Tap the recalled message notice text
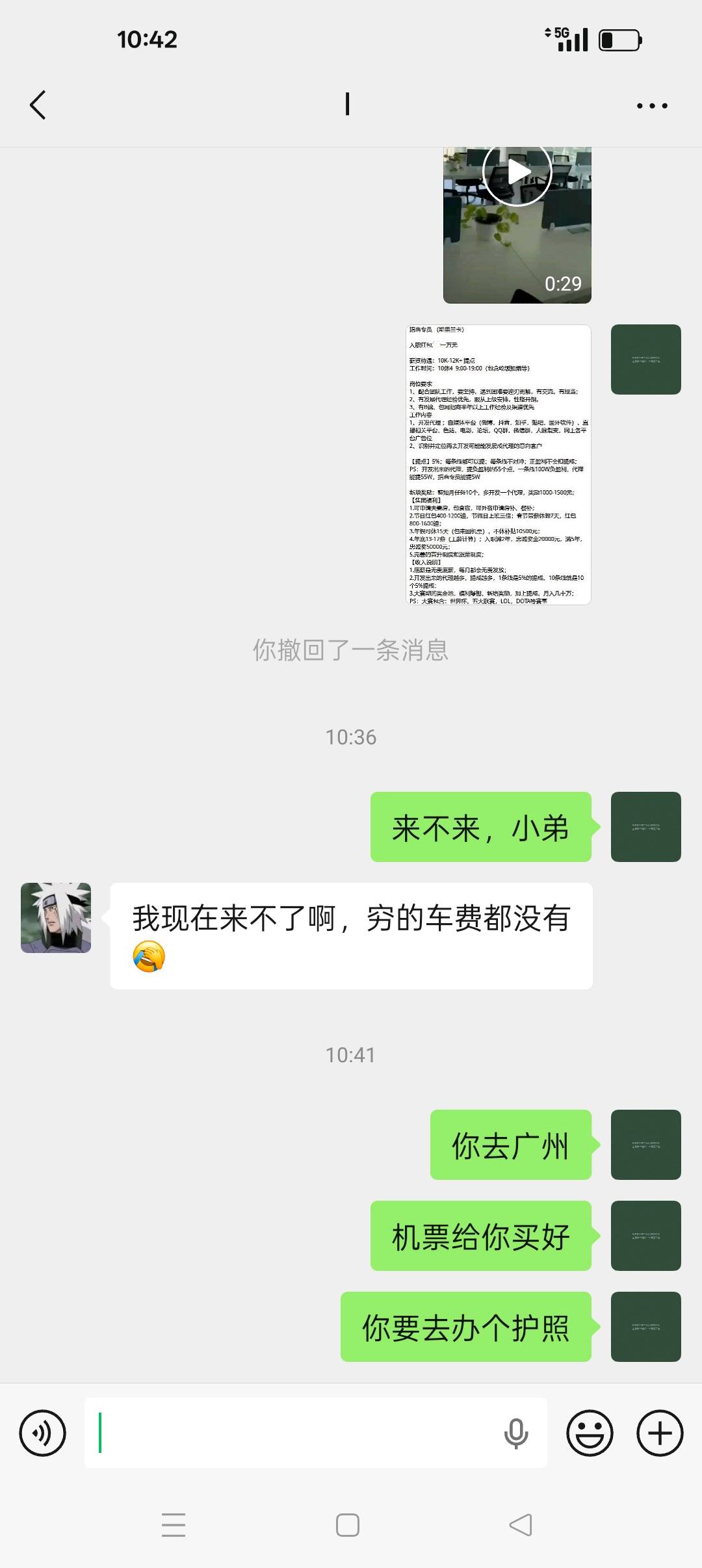This screenshot has height=1568, width=702. coord(351,651)
